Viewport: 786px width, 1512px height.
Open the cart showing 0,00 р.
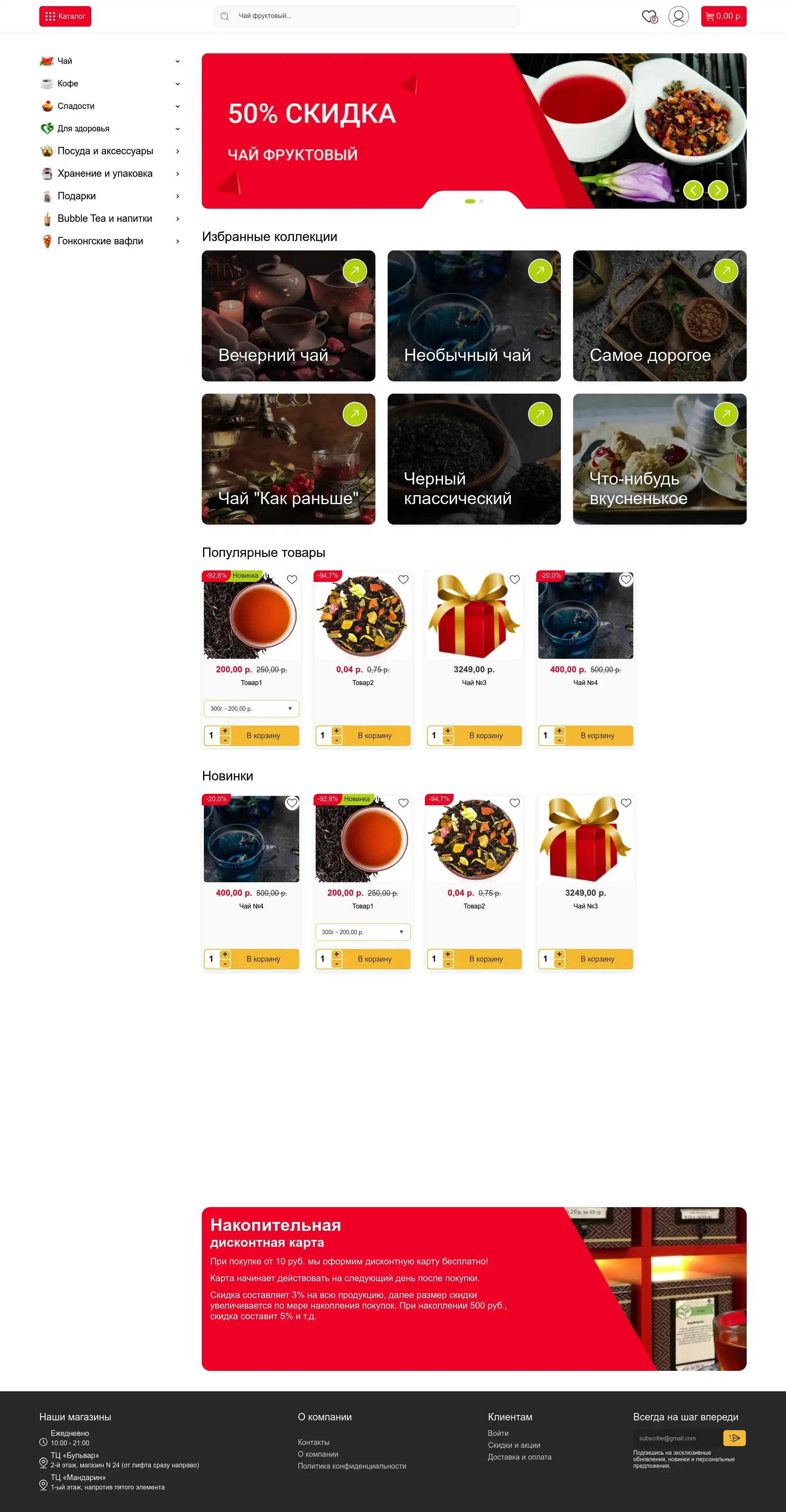723,16
